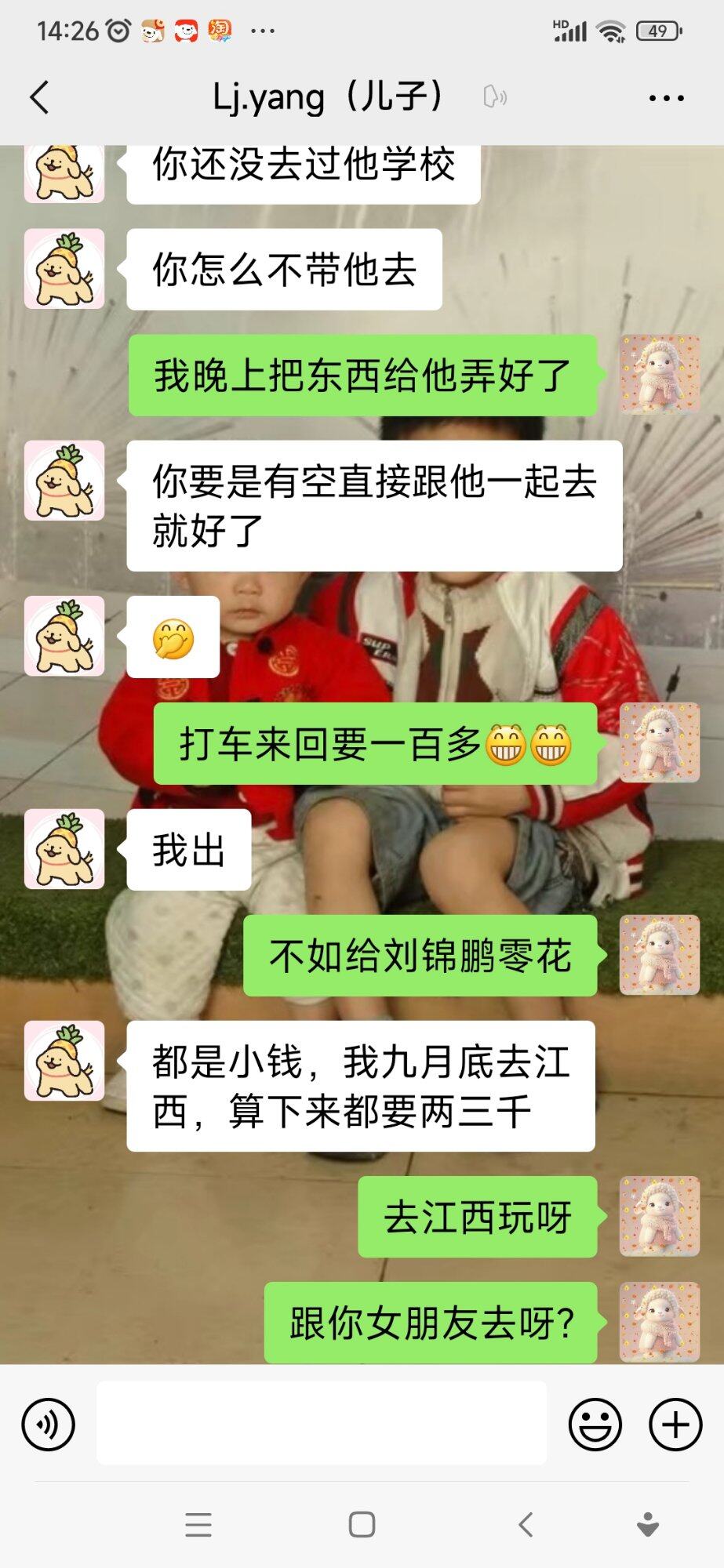Switch to voice message input

coord(49,1425)
